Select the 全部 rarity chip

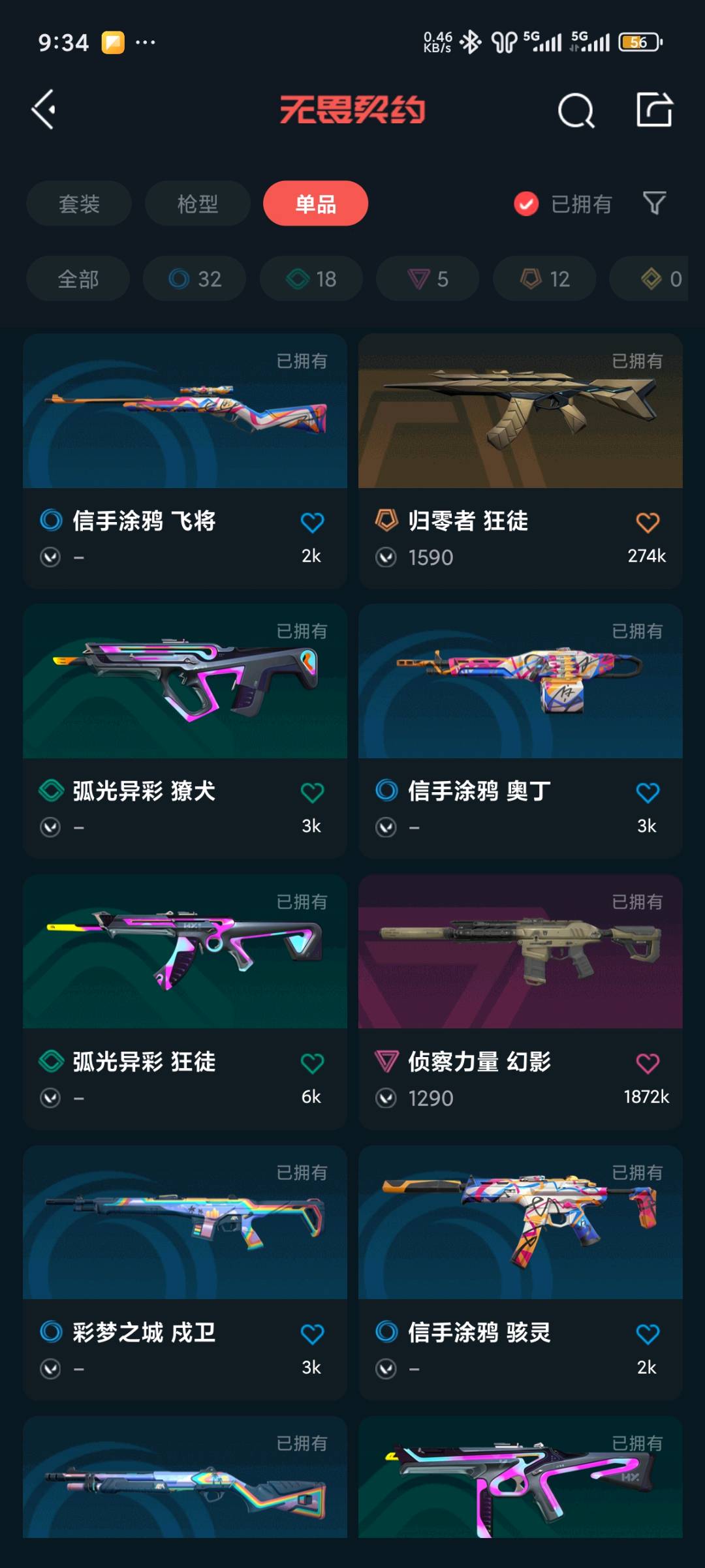78,279
